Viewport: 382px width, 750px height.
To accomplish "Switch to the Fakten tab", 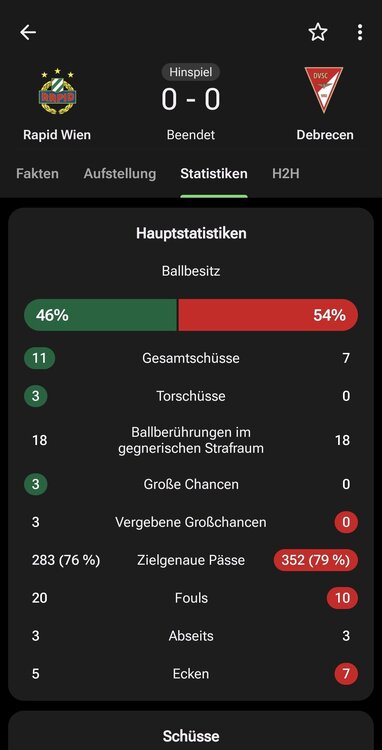I will pos(37,173).
